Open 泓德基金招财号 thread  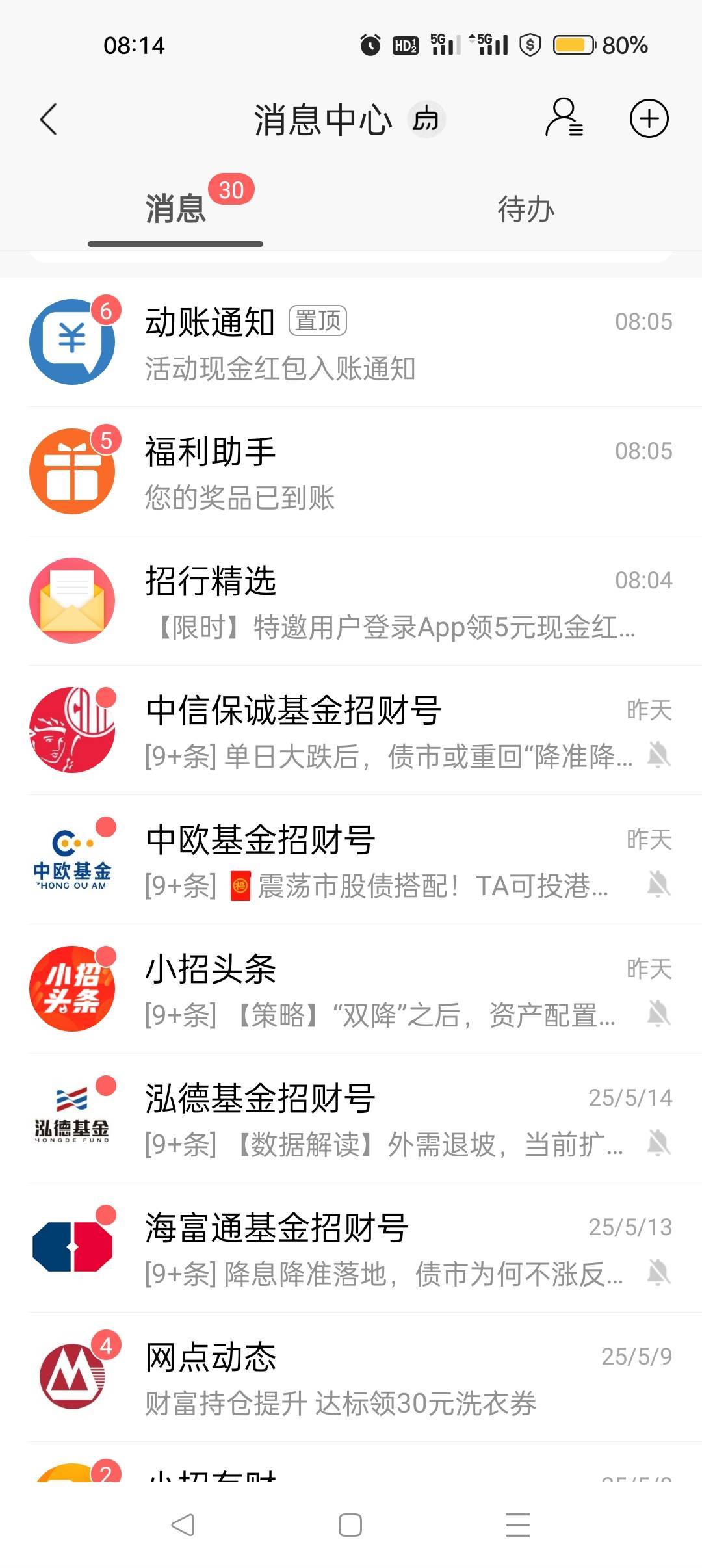351,1118
